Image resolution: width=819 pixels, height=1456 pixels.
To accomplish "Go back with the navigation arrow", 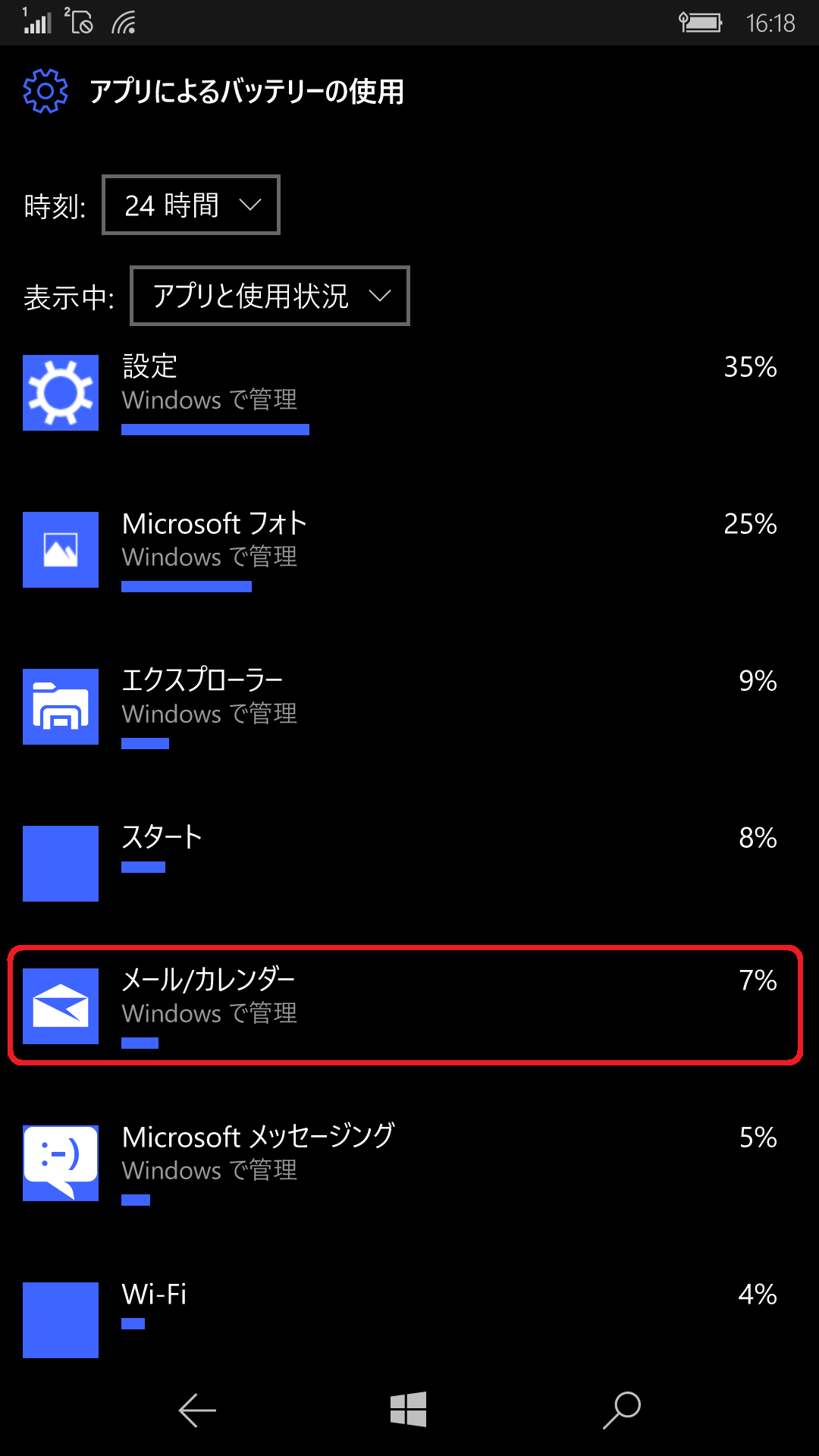I will click(x=197, y=1410).
